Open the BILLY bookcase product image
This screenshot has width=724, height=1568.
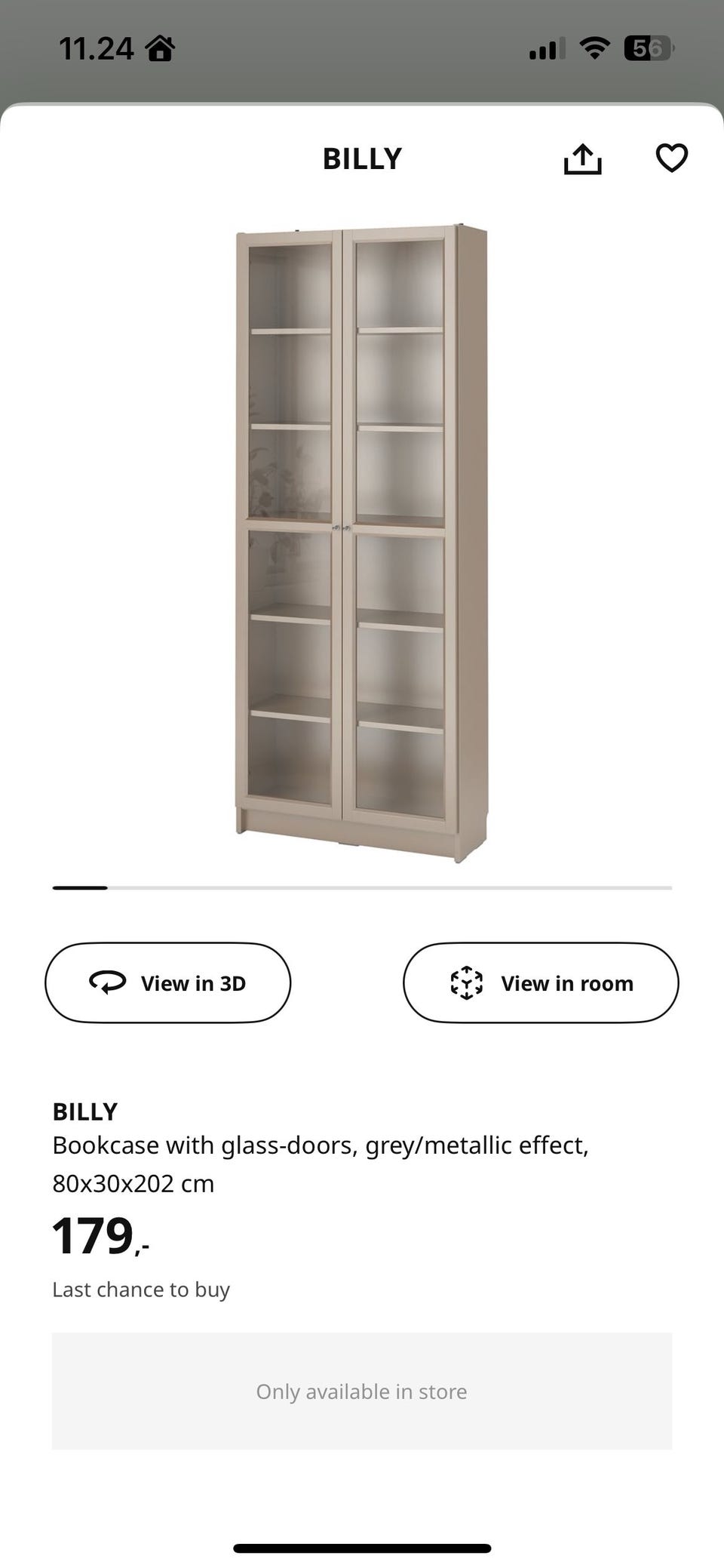362,543
